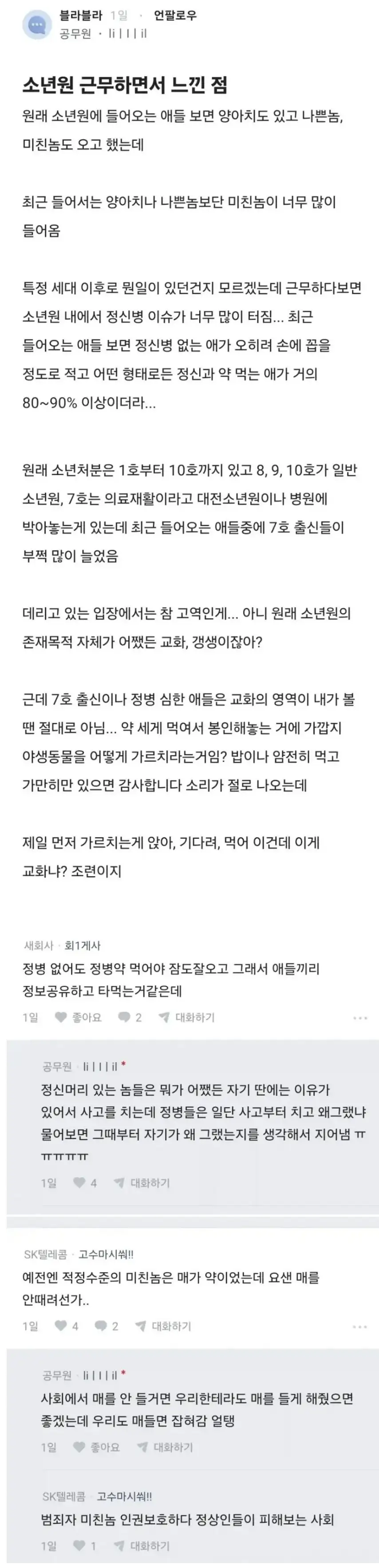379x1568 pixels.
Task: Like the author's reply about 정신머리 있는 놈들
Action: click(85, 1183)
